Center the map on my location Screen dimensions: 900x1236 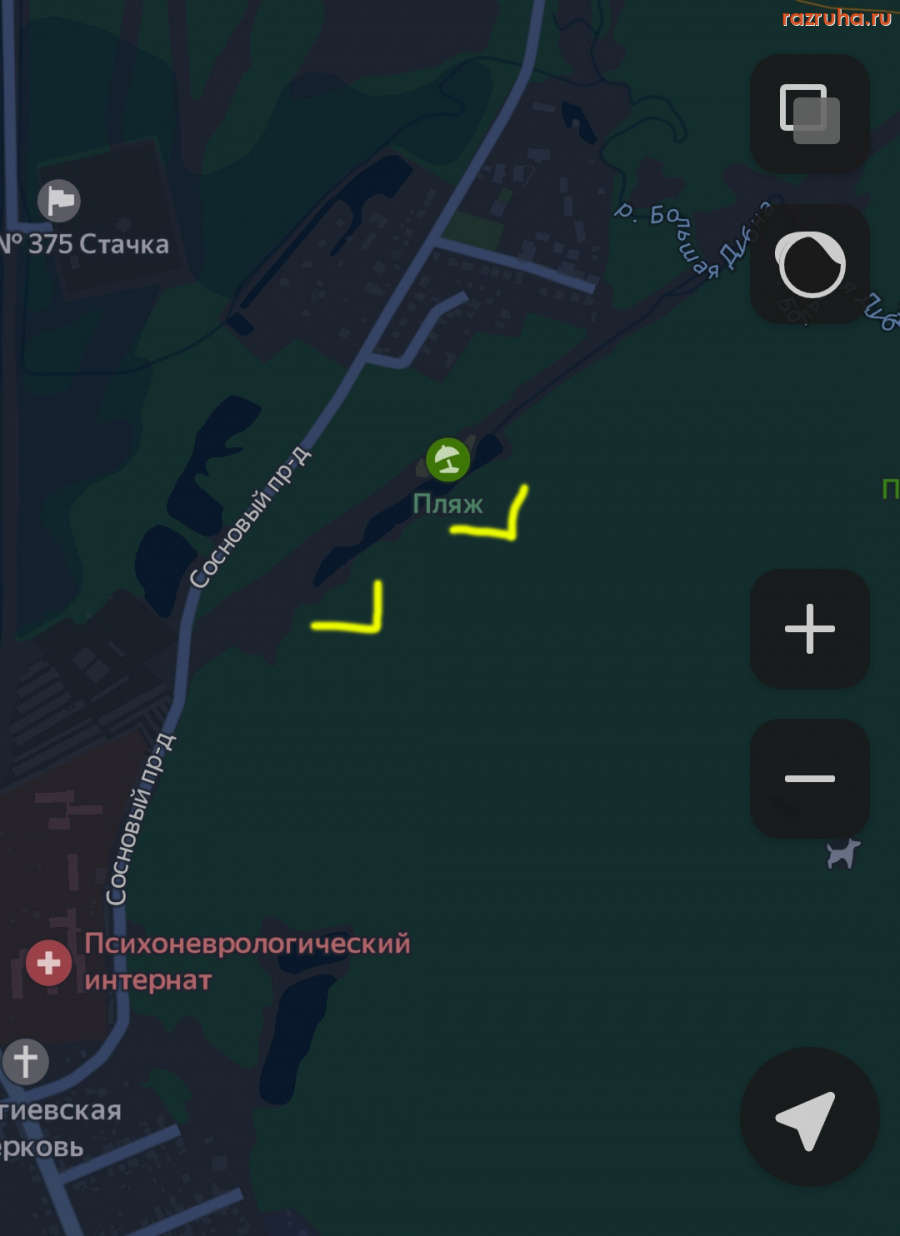pyautogui.click(x=809, y=1117)
